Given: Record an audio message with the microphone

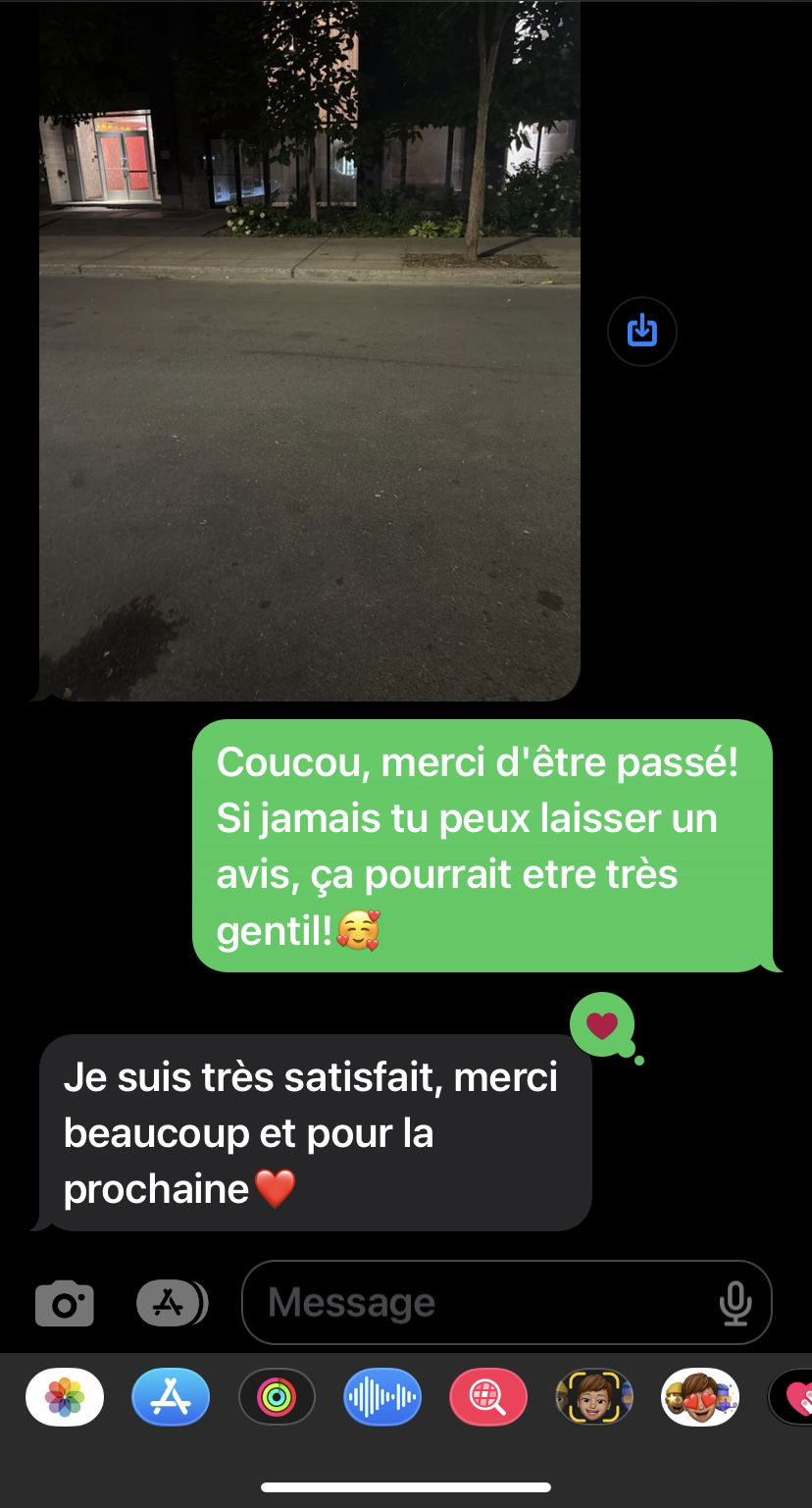Looking at the screenshot, I should click(x=735, y=1303).
